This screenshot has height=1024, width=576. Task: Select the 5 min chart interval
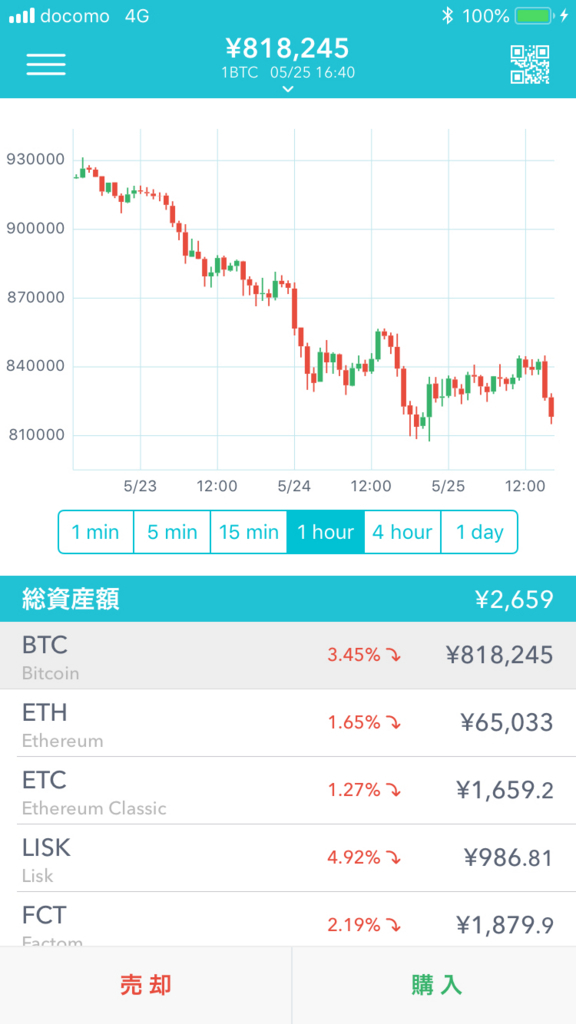pyautogui.click(x=172, y=532)
